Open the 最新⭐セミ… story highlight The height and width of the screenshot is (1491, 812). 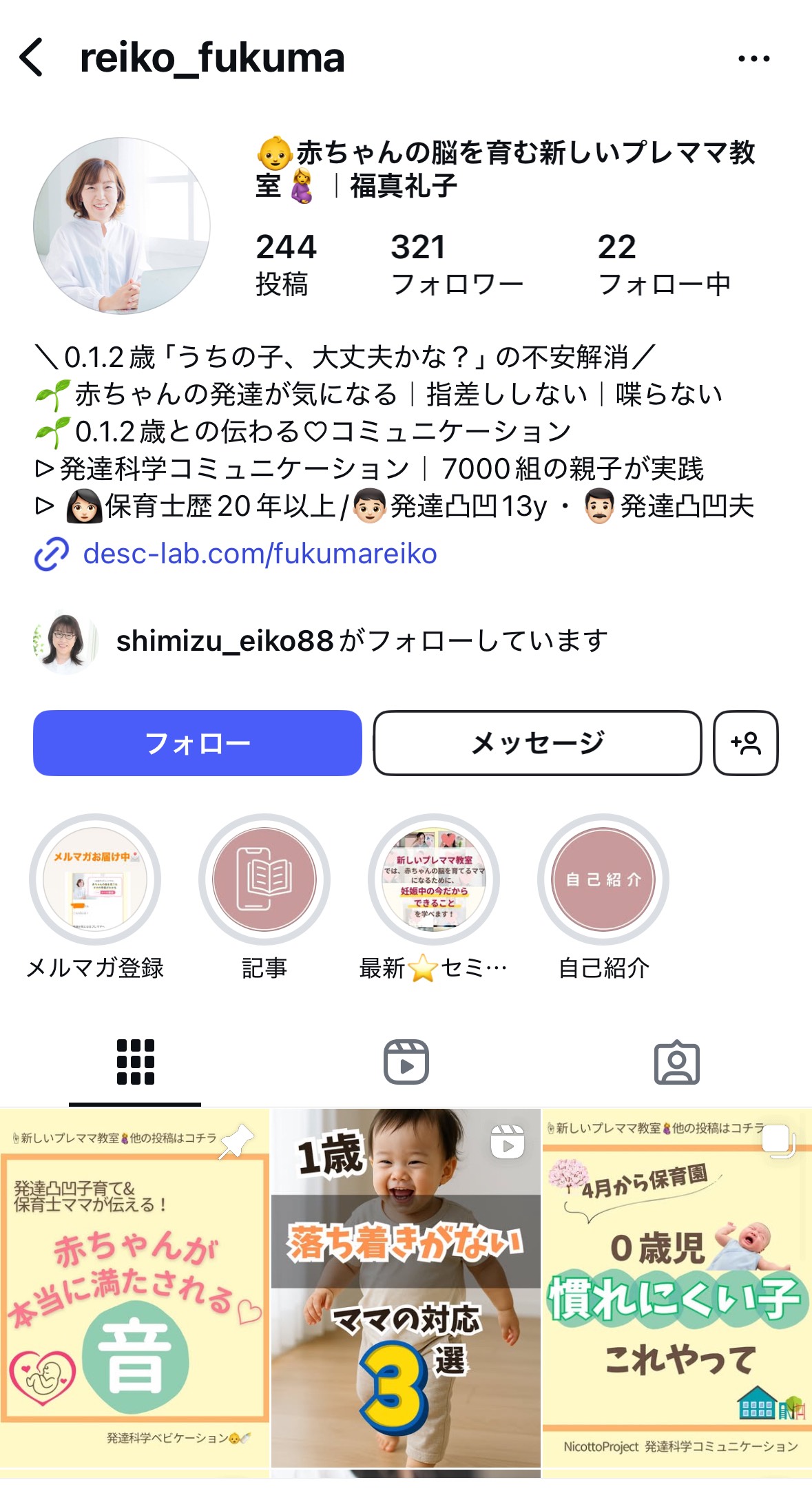pos(434,879)
